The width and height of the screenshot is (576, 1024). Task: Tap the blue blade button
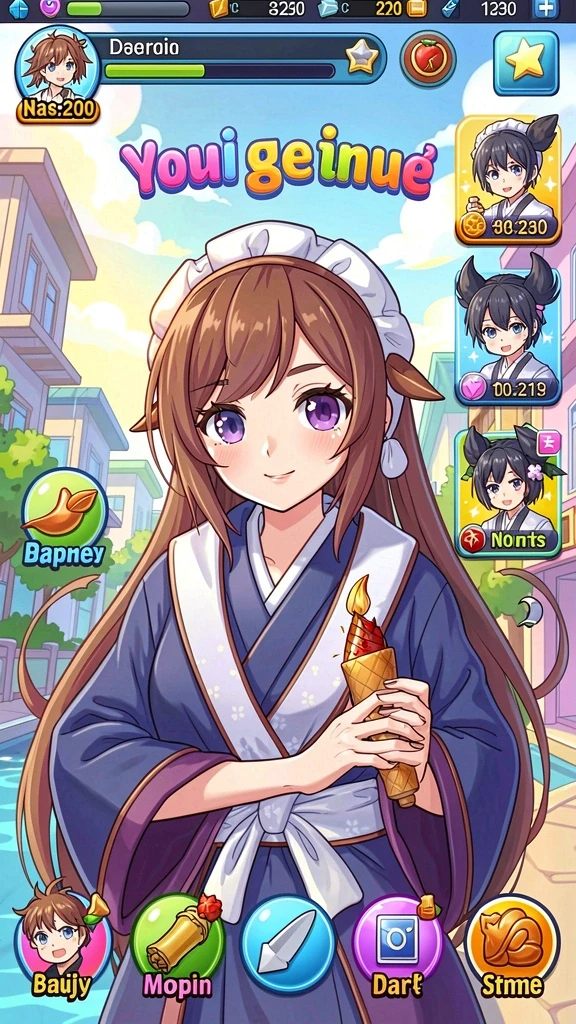point(288,942)
